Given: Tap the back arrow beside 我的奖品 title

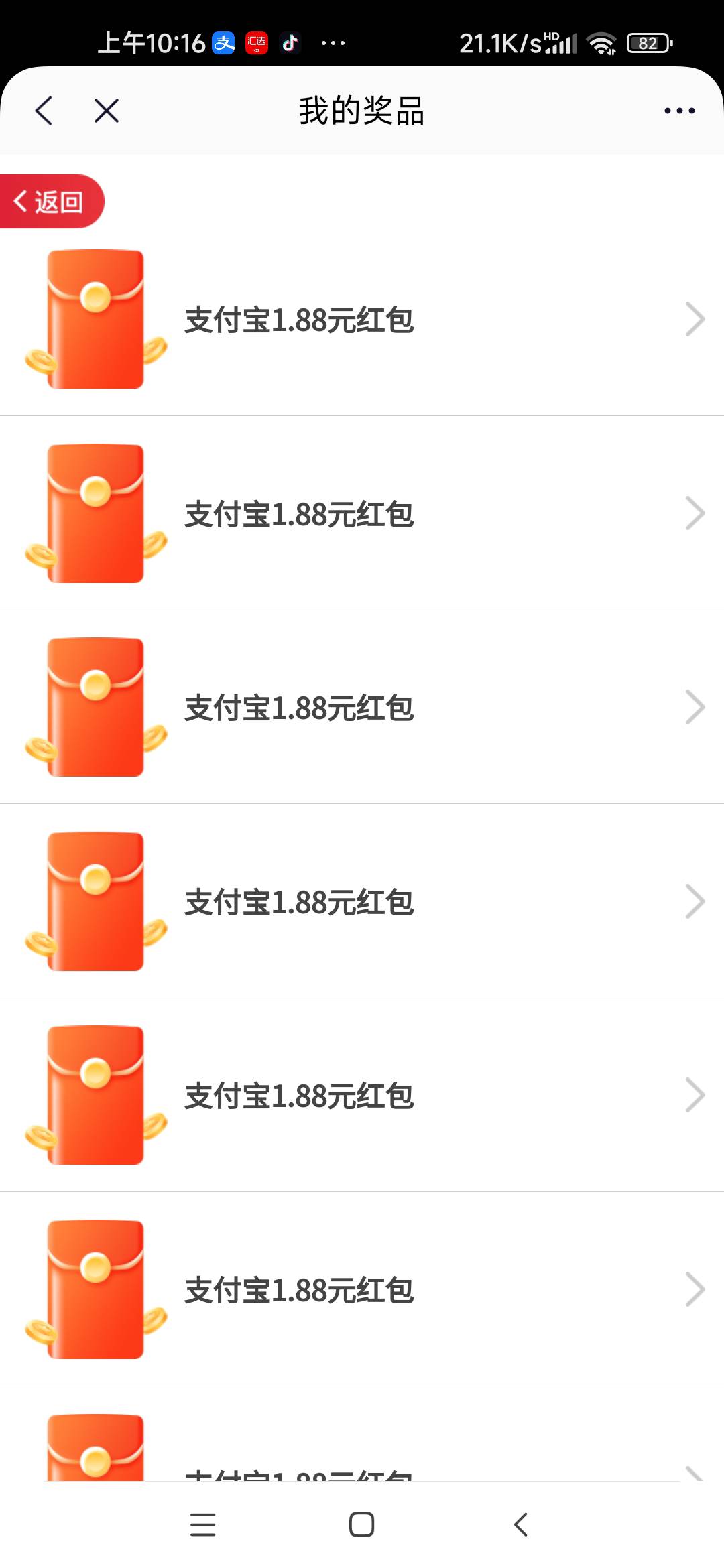Looking at the screenshot, I should point(44,111).
